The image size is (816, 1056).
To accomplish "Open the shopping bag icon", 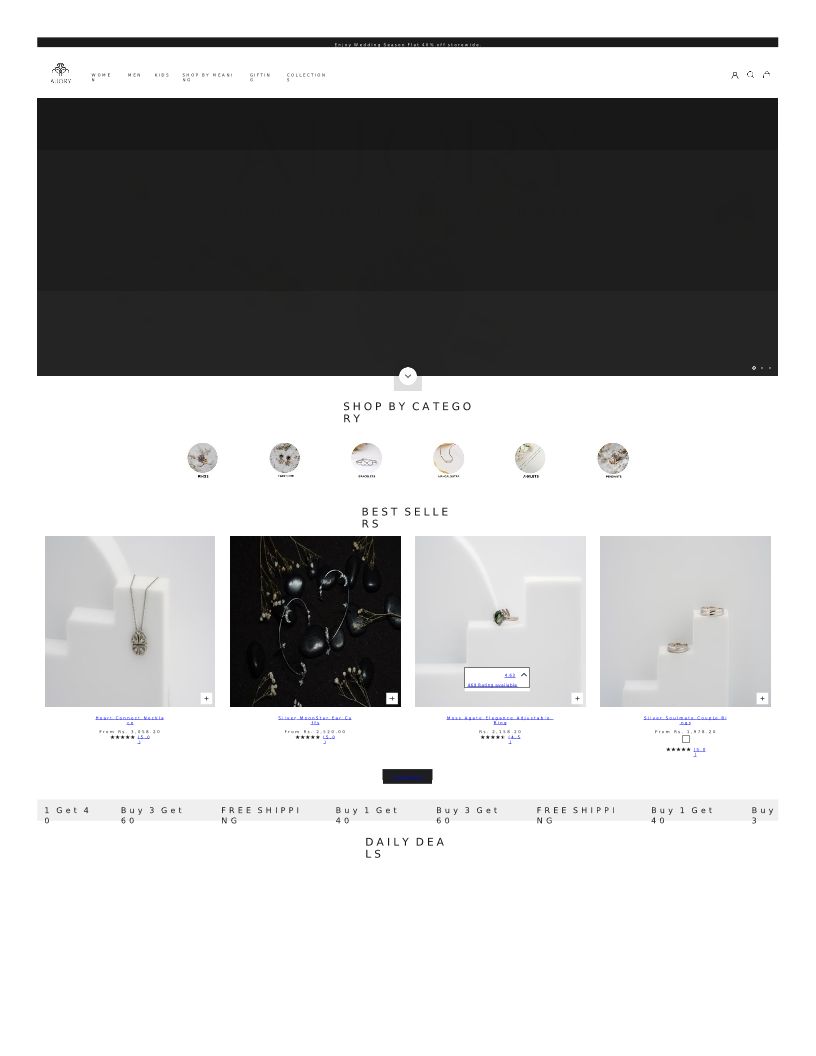I will 766,75.
